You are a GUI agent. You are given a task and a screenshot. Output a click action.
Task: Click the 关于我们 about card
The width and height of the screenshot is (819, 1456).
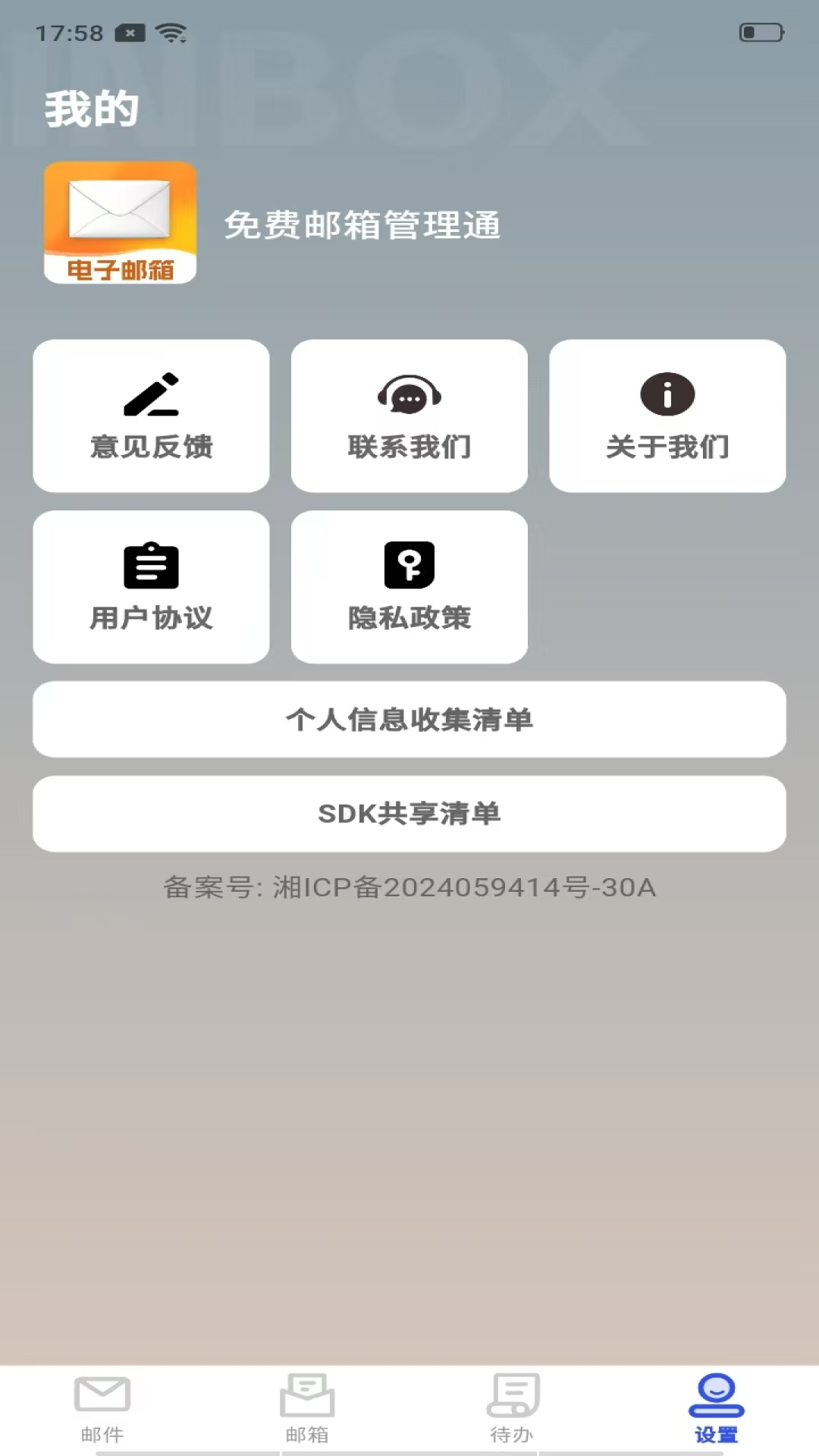pos(667,416)
